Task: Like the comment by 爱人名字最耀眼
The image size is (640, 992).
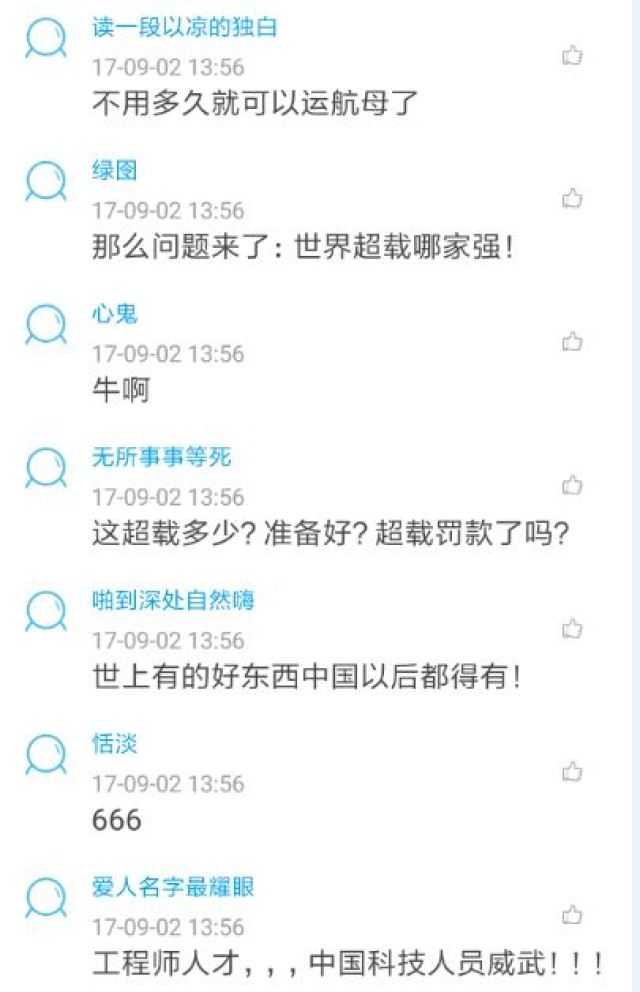Action: pyautogui.click(x=572, y=914)
